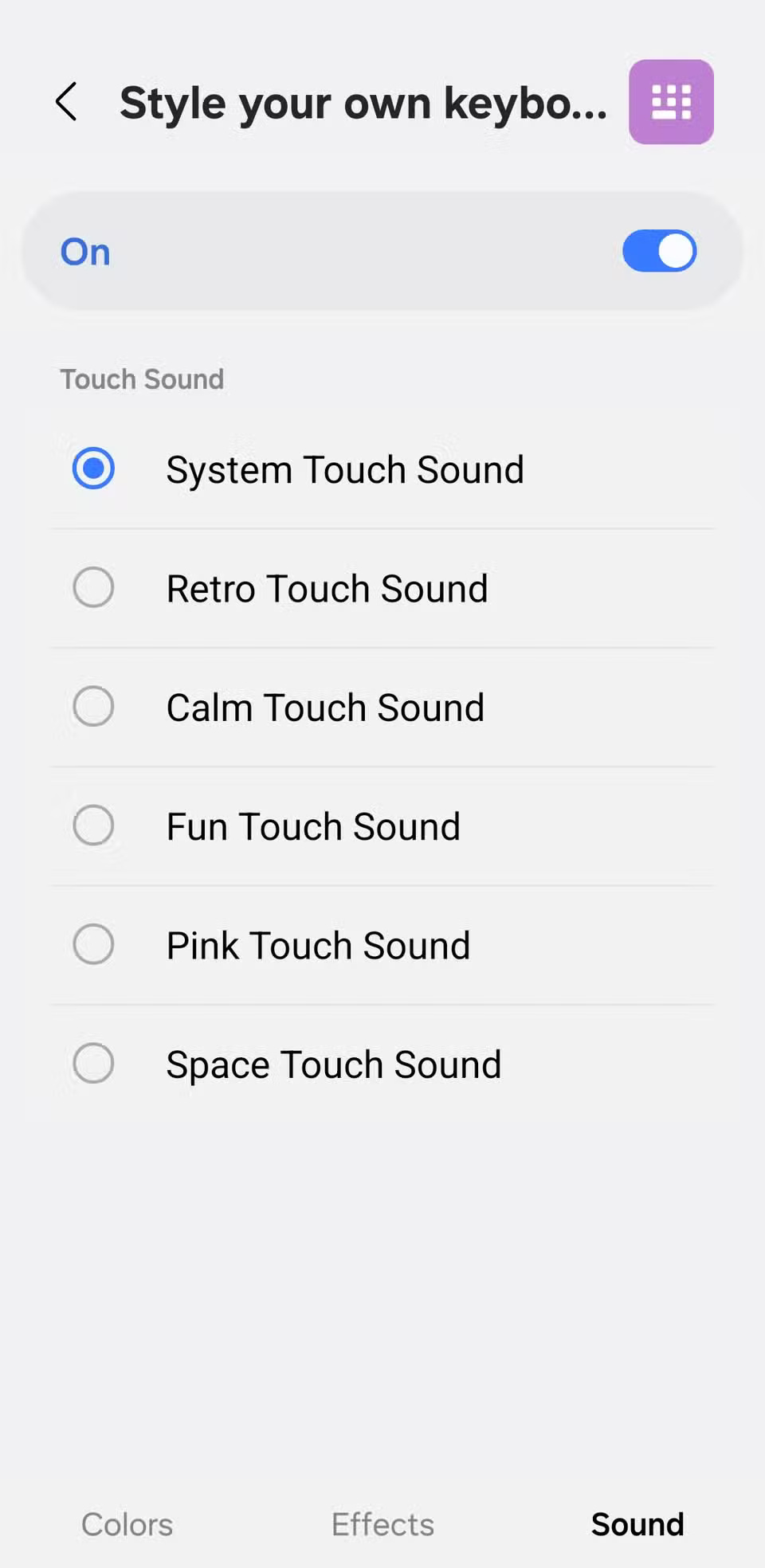Tap the blue On label
This screenshot has width=765, height=1568.
pyautogui.click(x=84, y=251)
